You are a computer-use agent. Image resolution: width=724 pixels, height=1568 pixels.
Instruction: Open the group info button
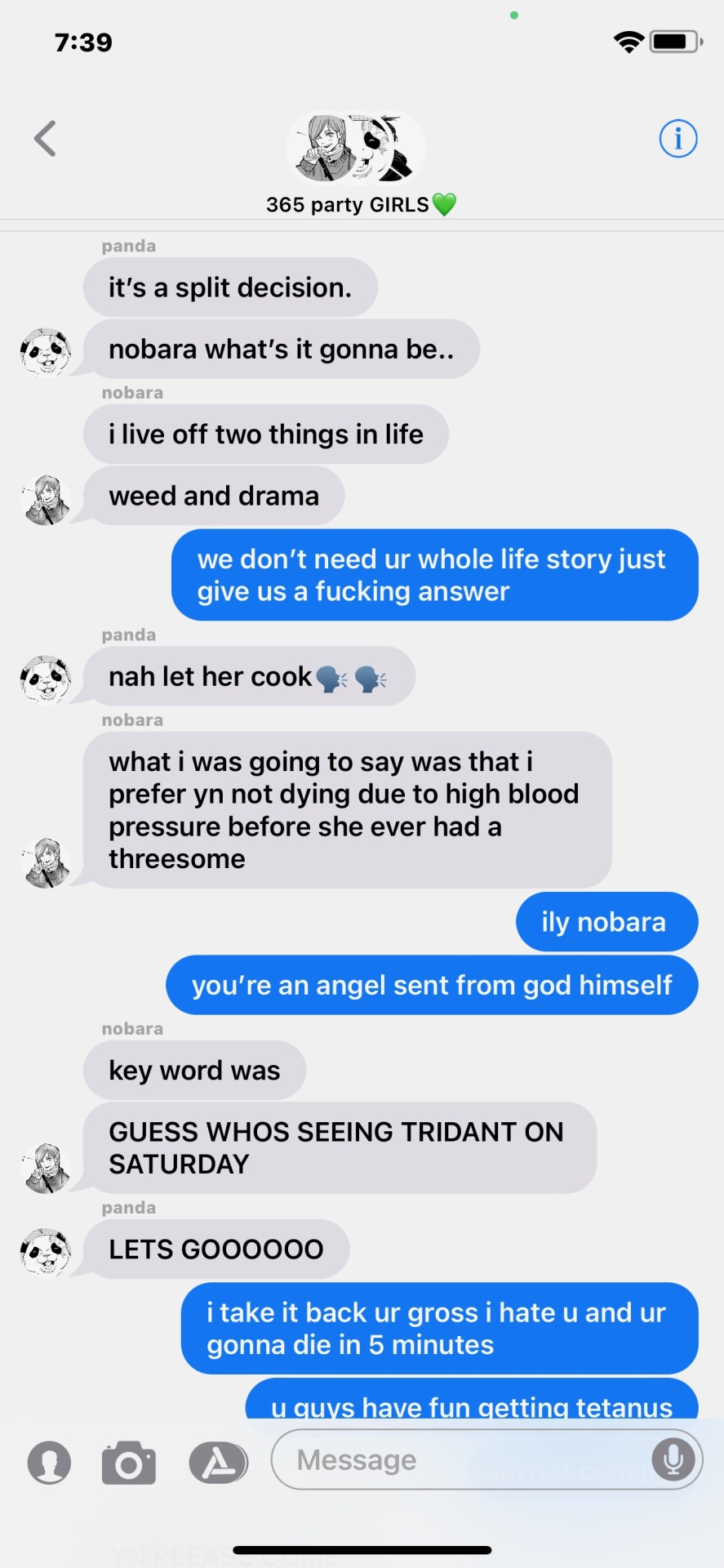pyautogui.click(x=677, y=139)
